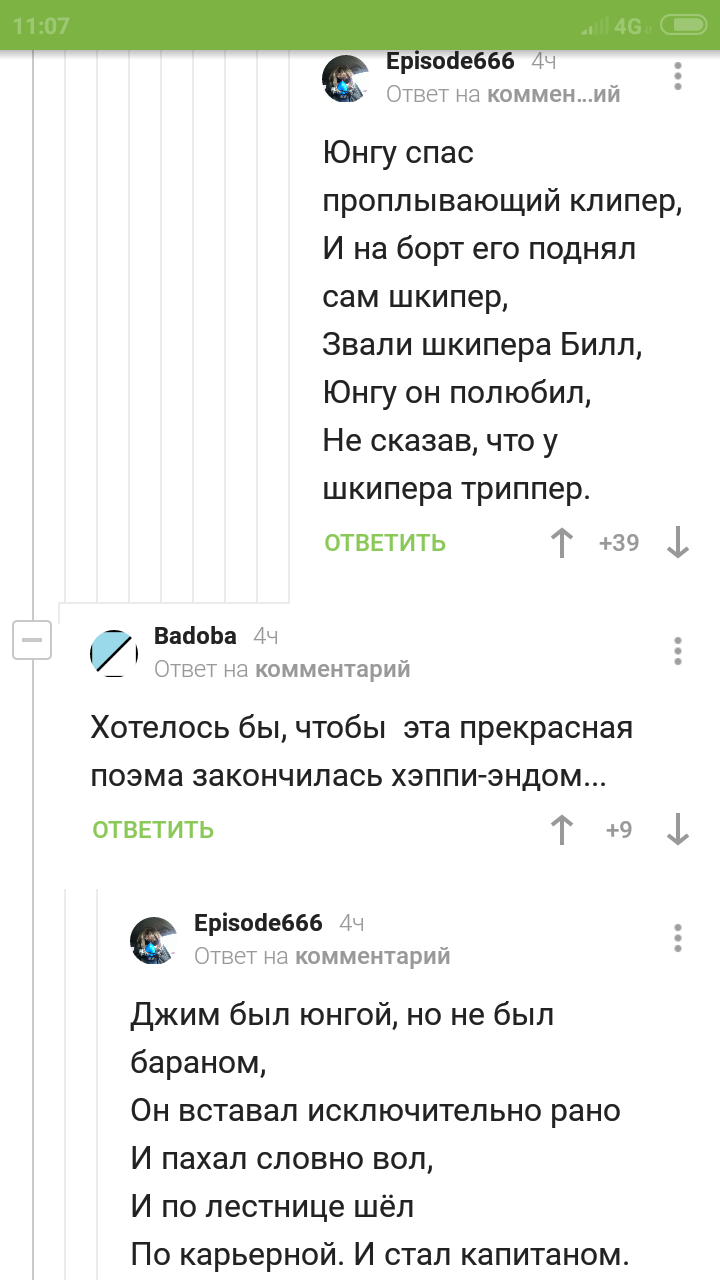Upvote the comment rated +39
720x1280 pixels.
[562, 543]
